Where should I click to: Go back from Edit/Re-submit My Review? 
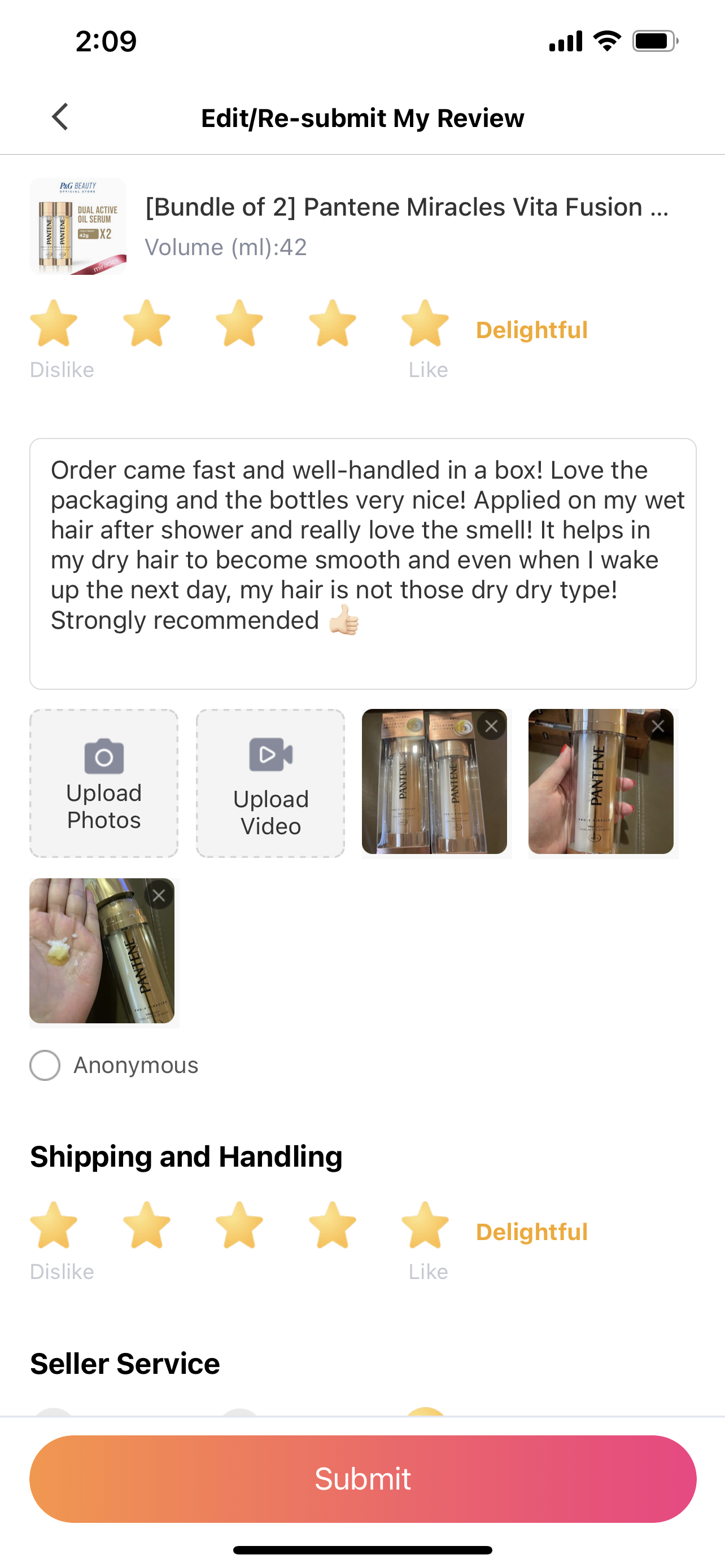point(60,117)
